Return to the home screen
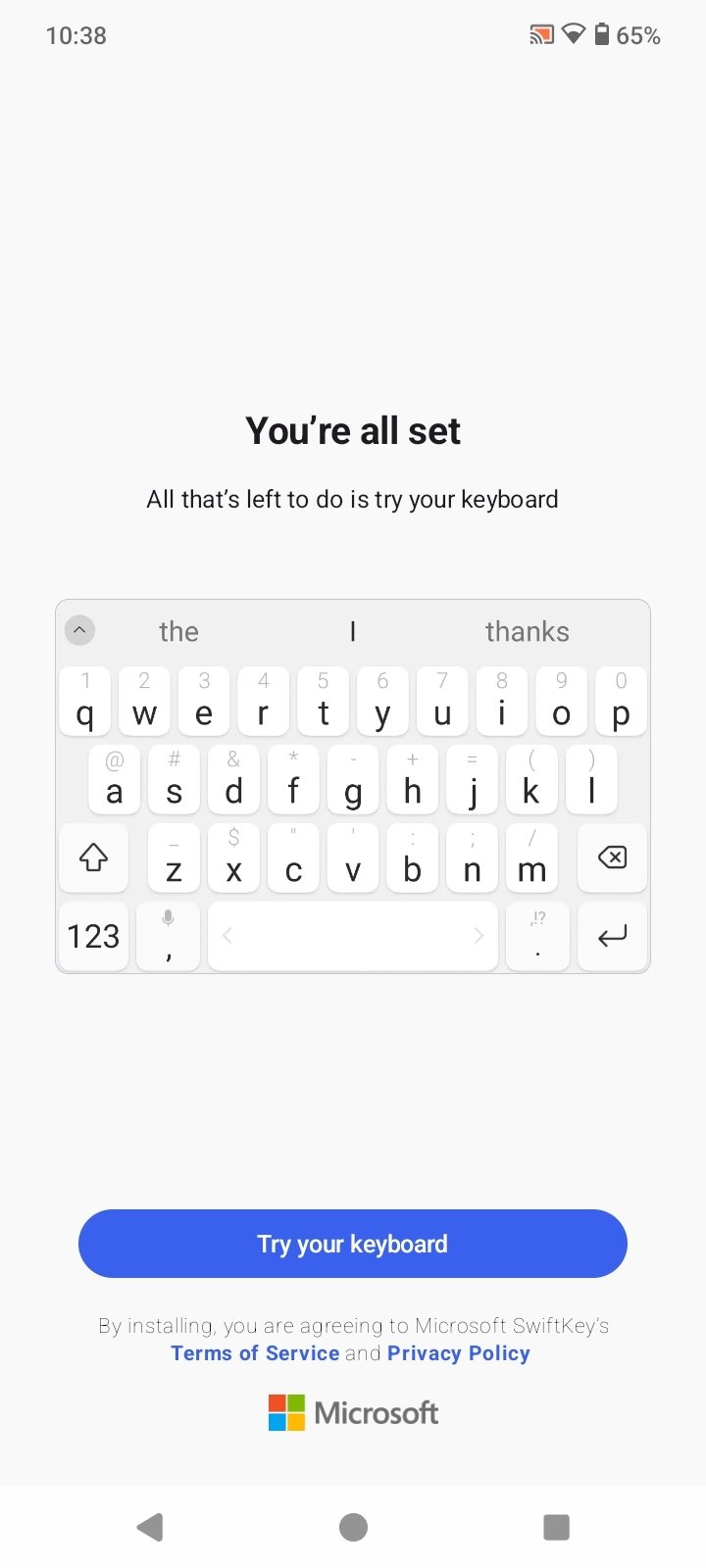 (x=353, y=1527)
